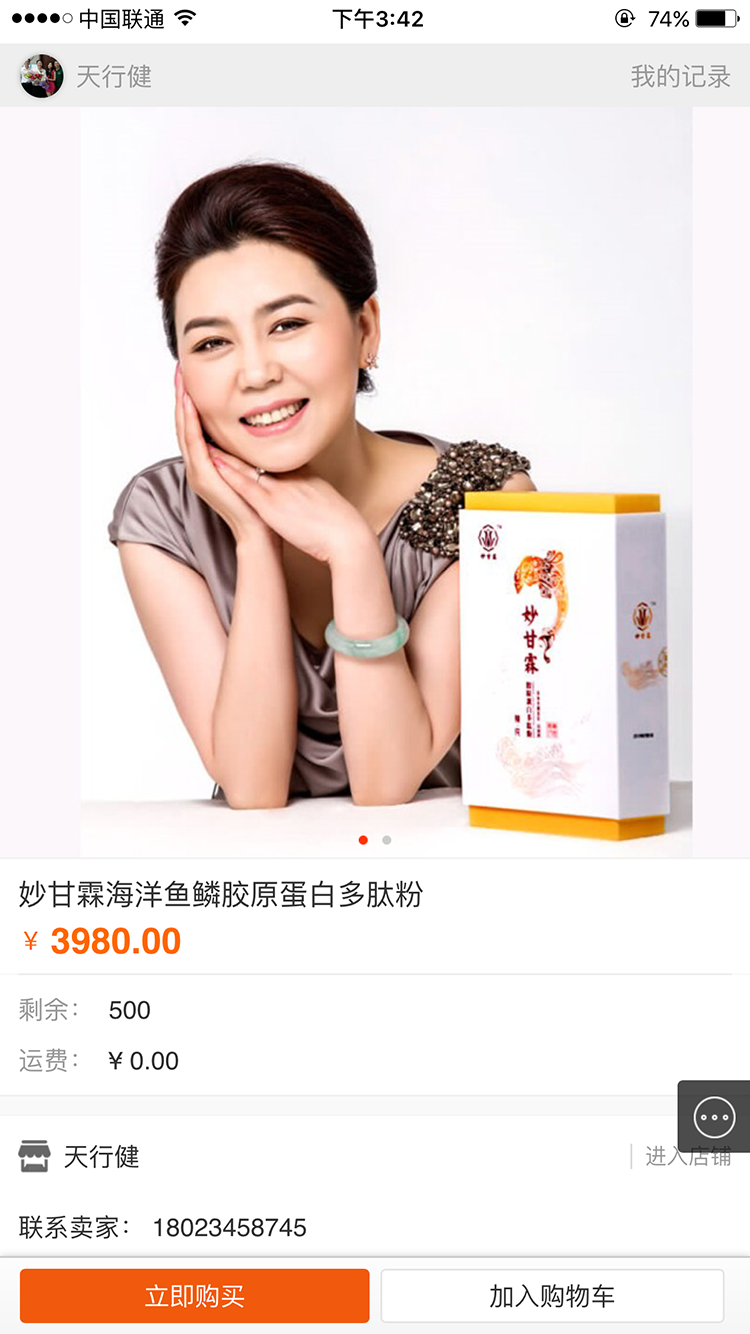
Task: Open 我的记录 in the top bar
Action: 680,76
